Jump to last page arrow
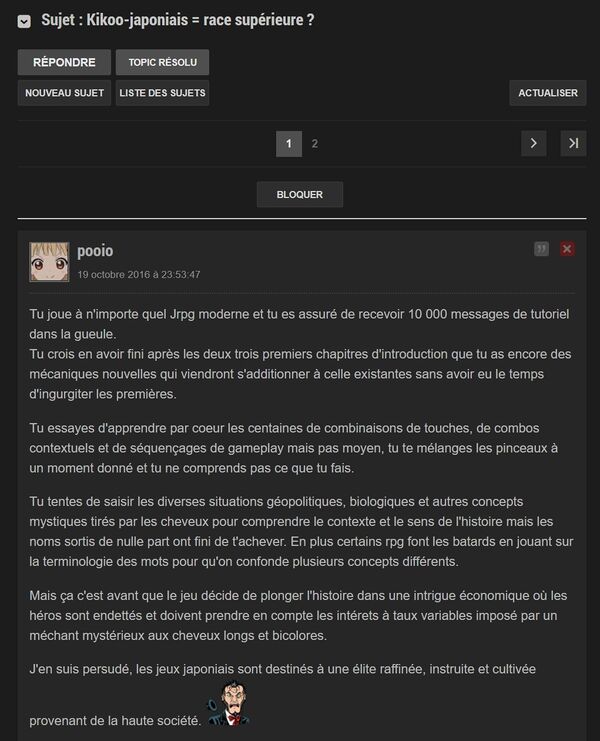Screen dimensions: 600x741 click(573, 144)
